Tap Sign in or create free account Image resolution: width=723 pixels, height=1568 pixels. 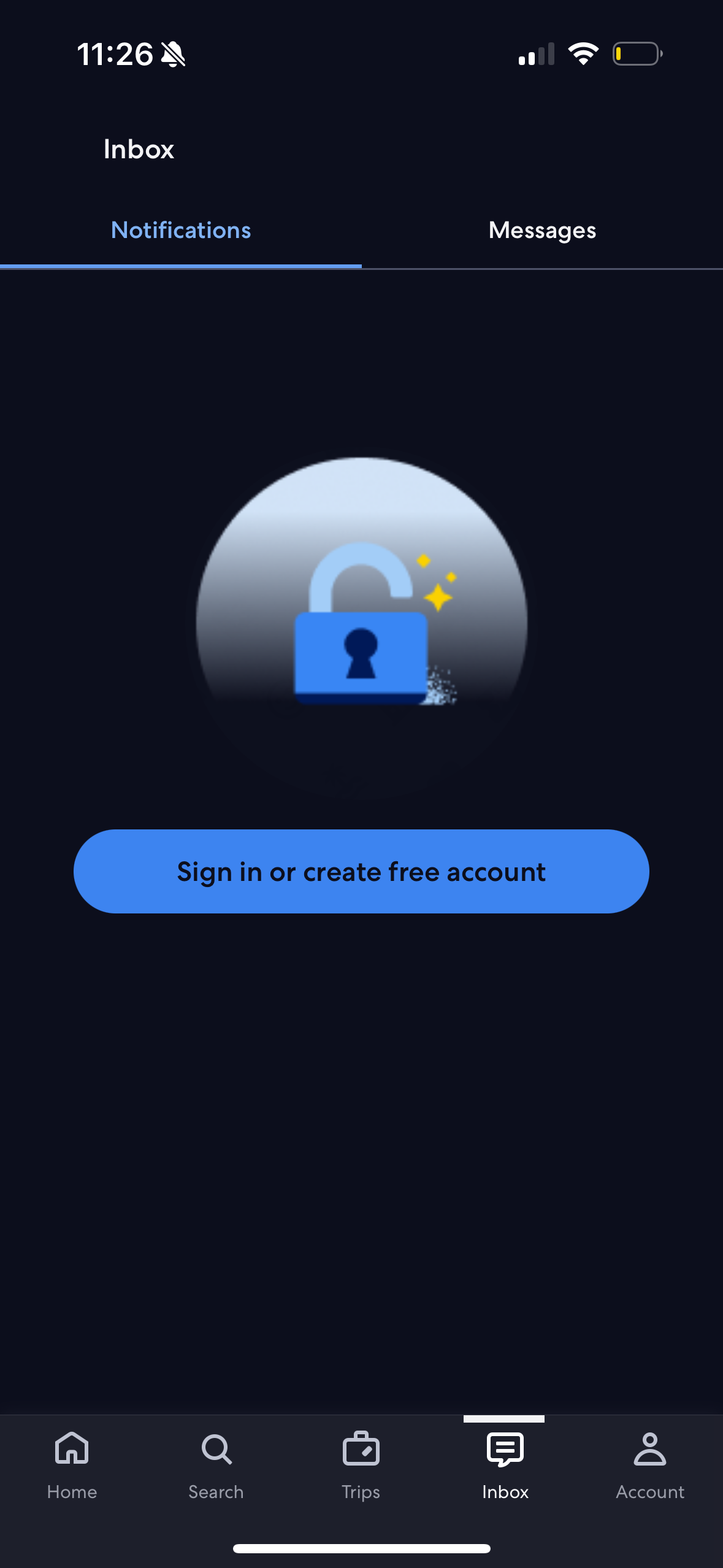[x=361, y=871]
